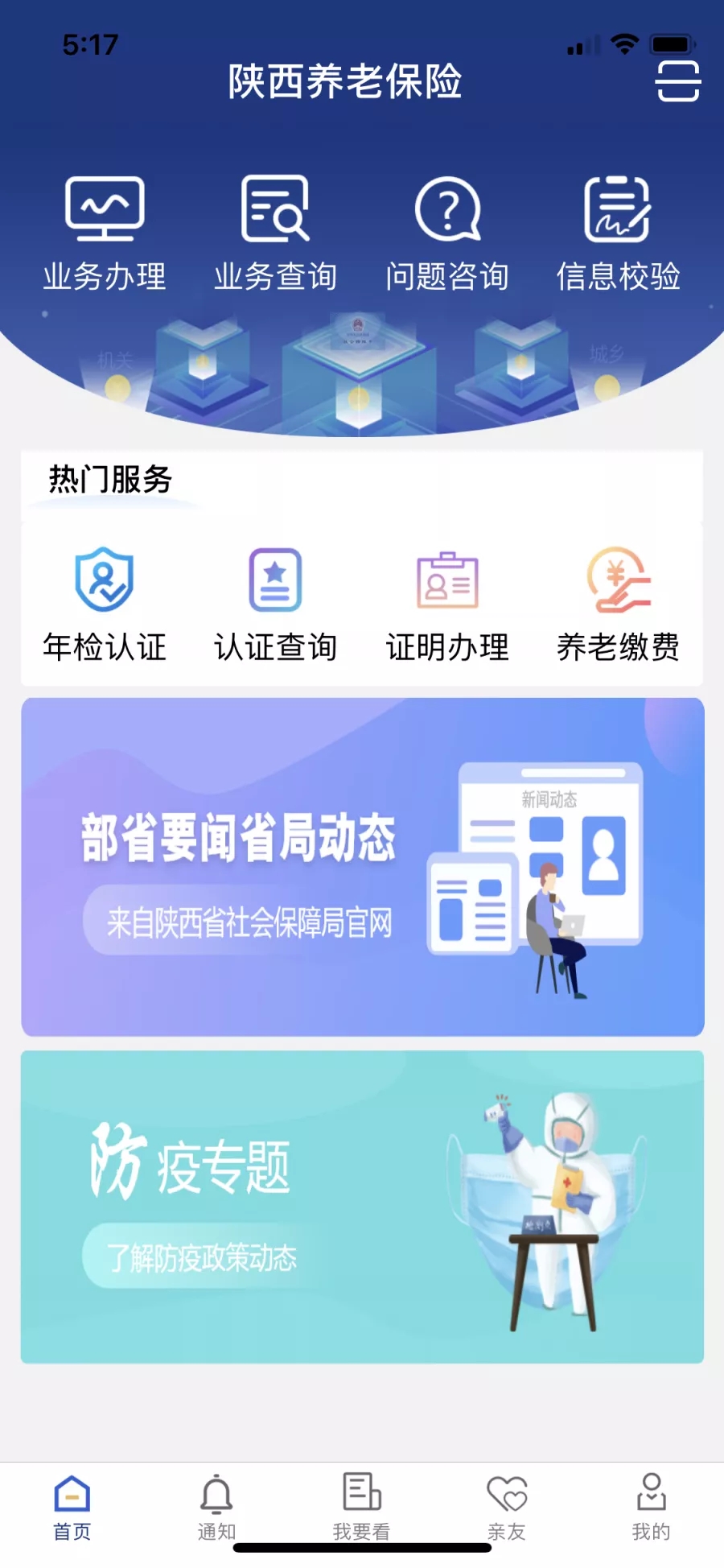Open the scan icon in the top corner

tap(677, 80)
